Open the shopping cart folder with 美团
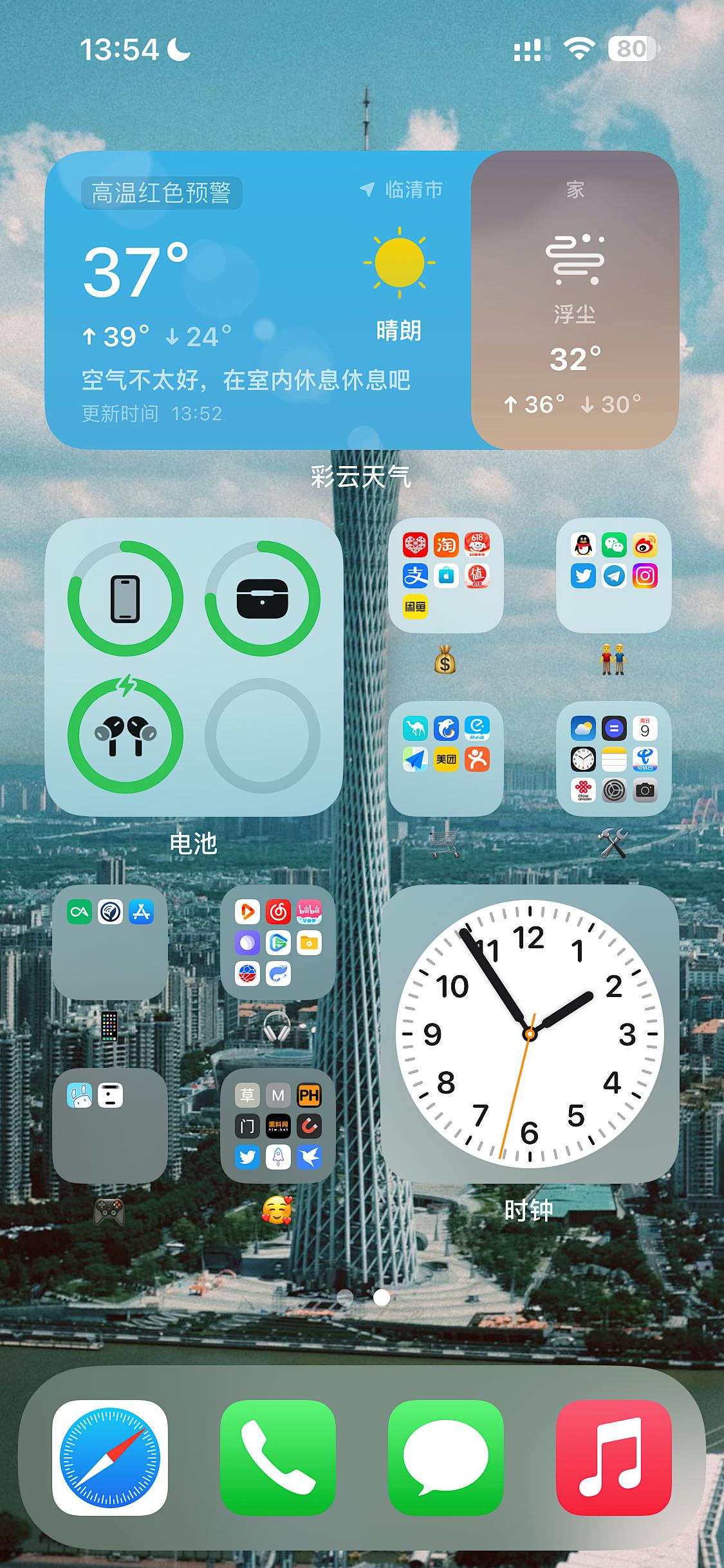The width and height of the screenshot is (724, 1568). coord(446,759)
